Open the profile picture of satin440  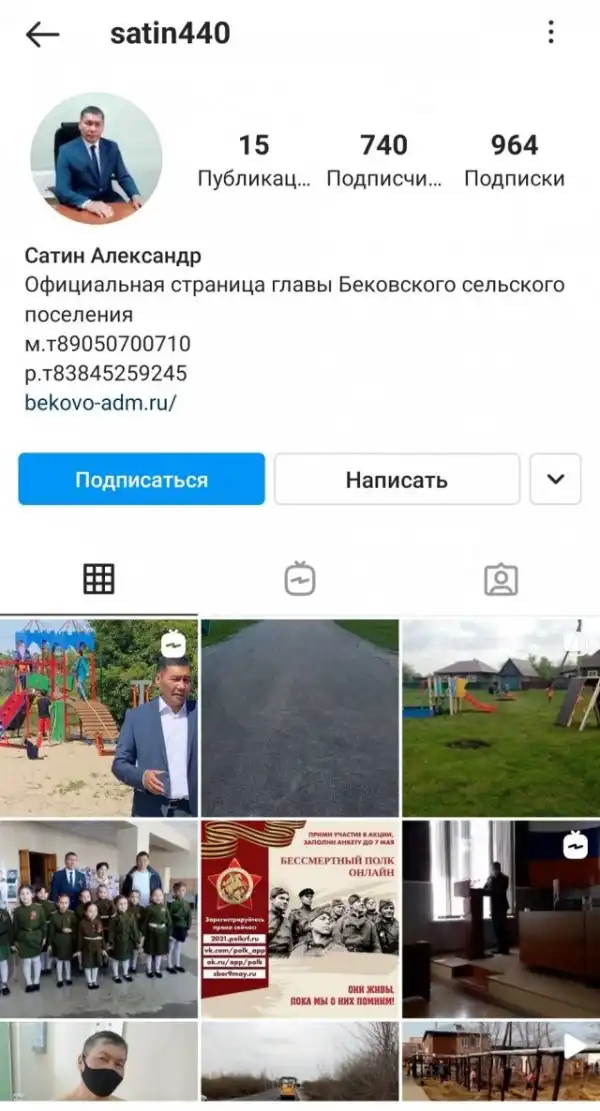(x=96, y=158)
